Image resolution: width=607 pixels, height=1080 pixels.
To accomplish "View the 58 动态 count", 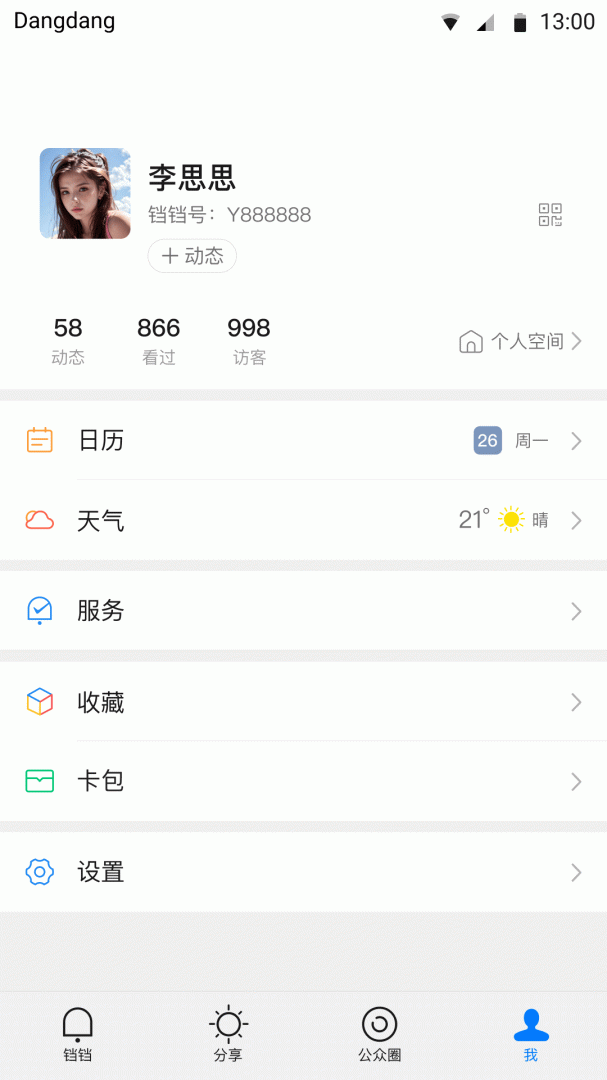I will [x=68, y=341].
